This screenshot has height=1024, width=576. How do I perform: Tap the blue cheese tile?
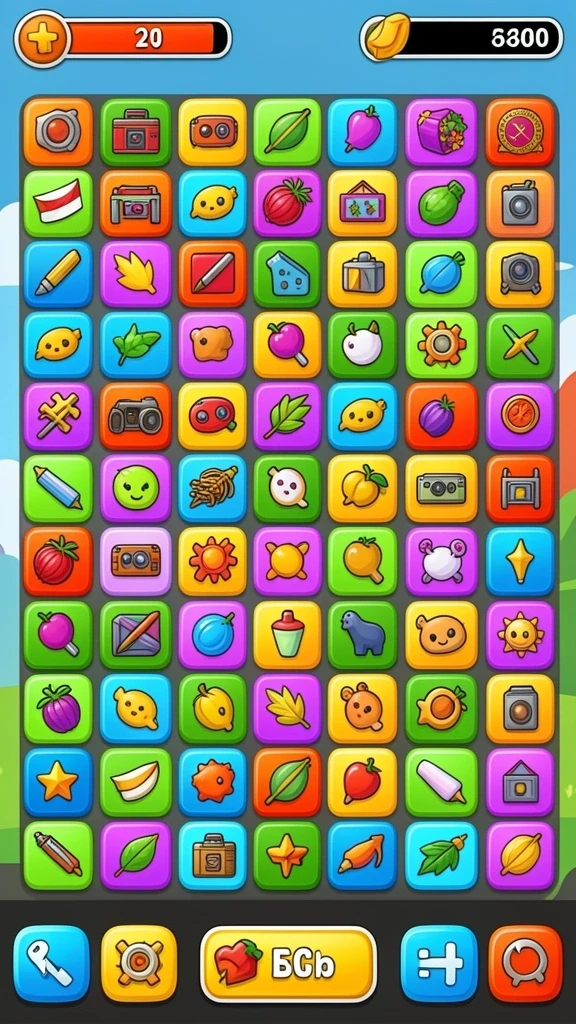[x=287, y=274]
